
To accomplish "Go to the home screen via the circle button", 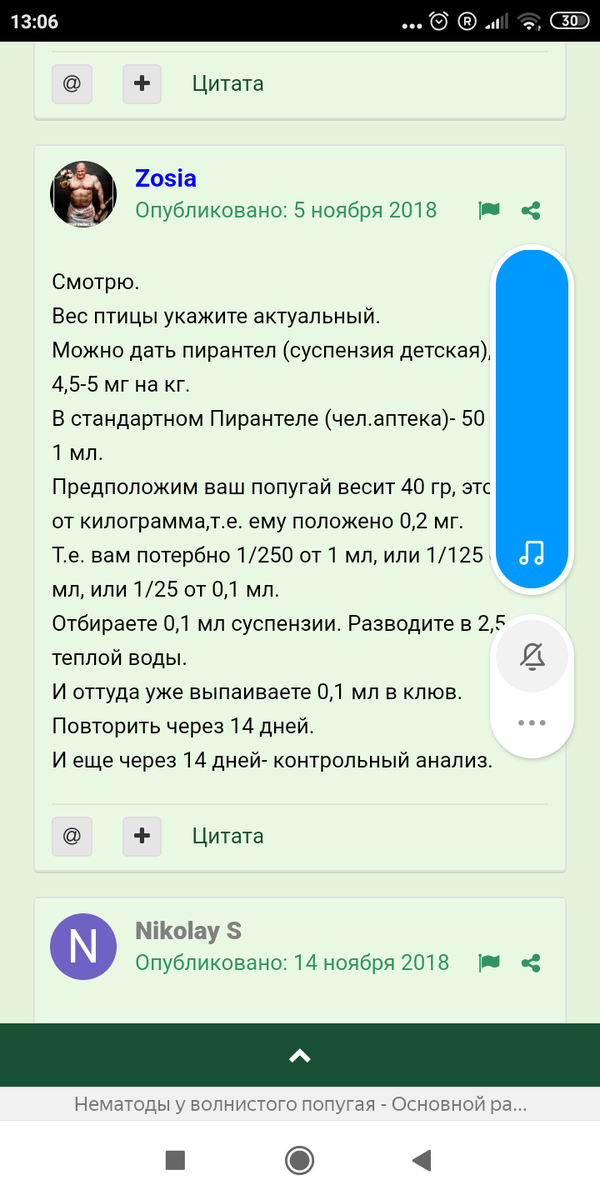I will tap(299, 1160).
